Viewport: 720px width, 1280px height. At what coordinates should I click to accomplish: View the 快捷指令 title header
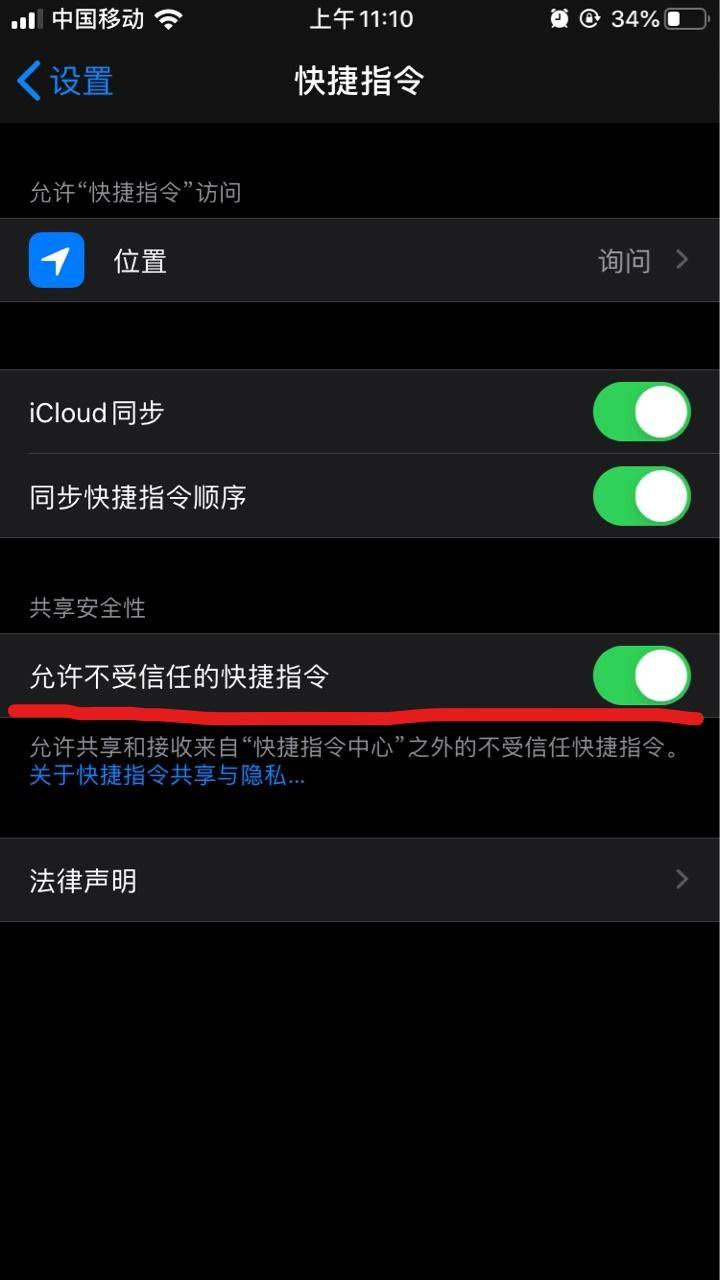click(360, 82)
